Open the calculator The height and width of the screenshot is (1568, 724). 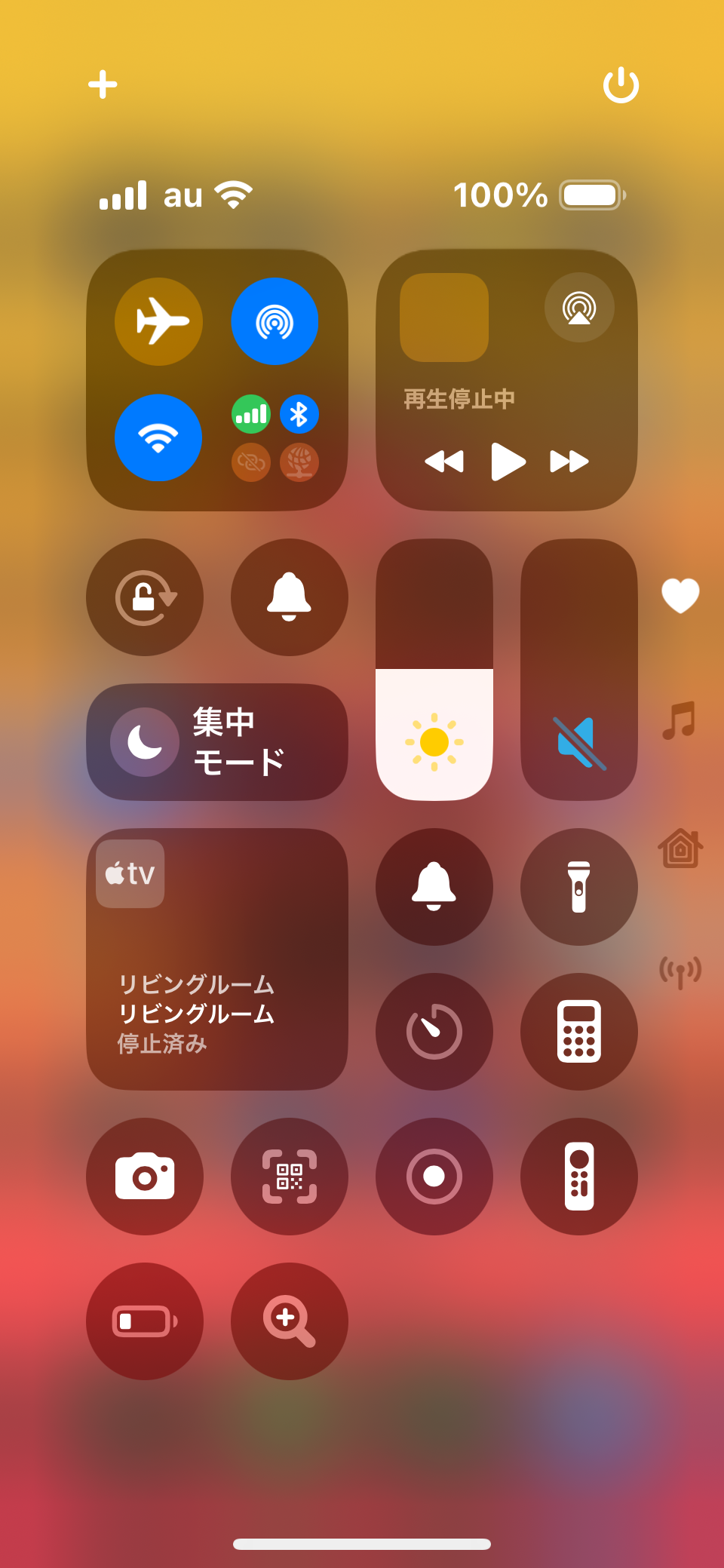[x=579, y=1032]
